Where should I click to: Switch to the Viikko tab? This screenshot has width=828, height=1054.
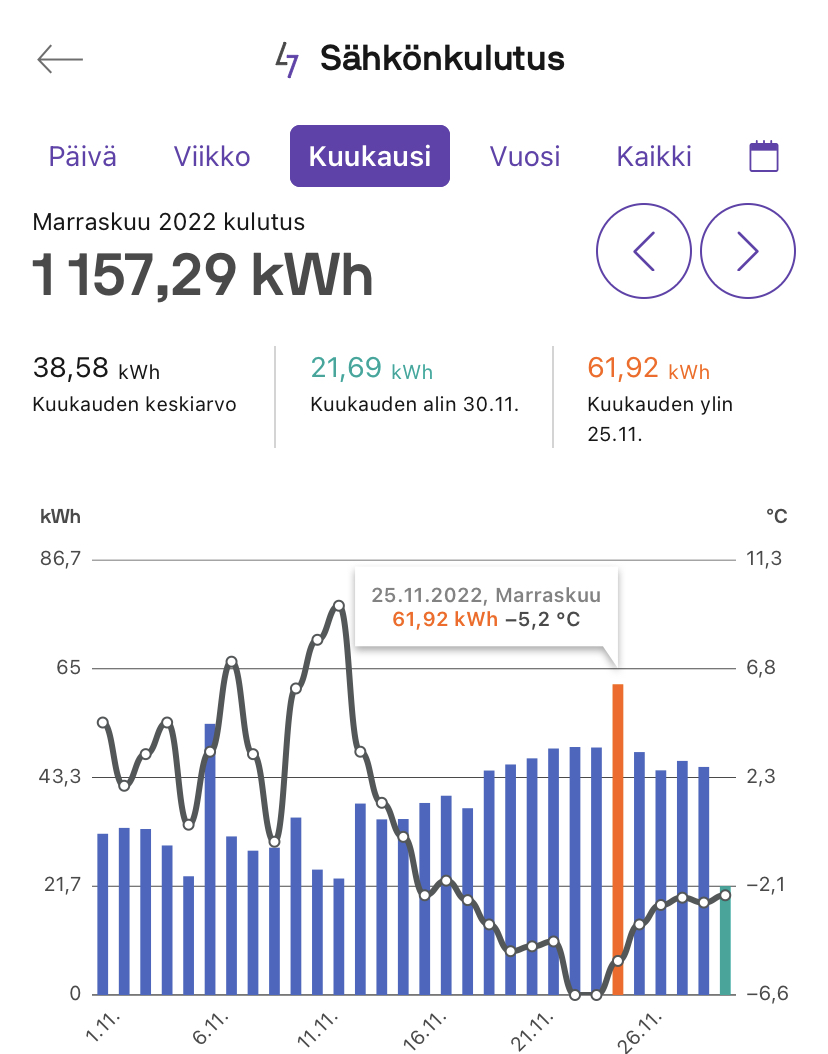click(212, 157)
